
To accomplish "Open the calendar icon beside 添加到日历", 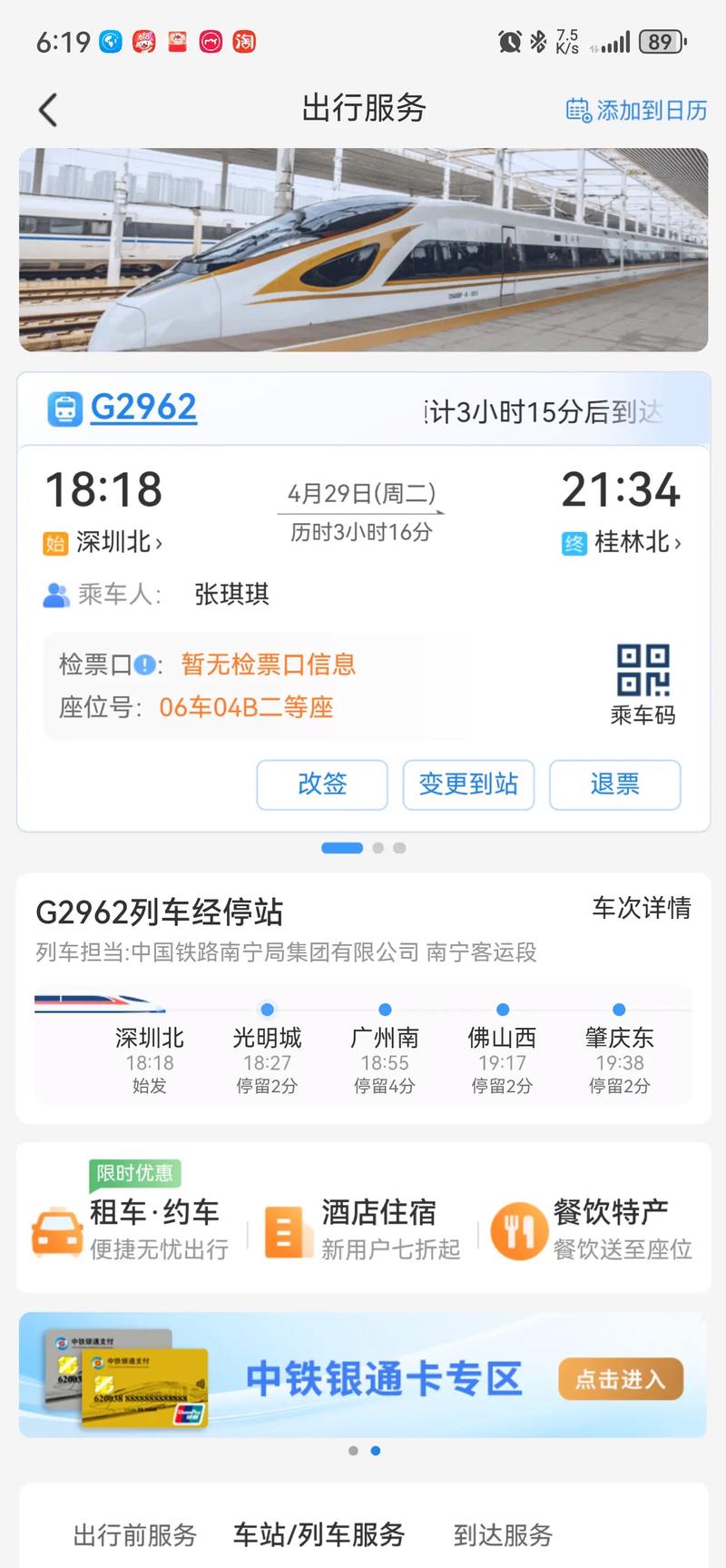I will [x=577, y=109].
